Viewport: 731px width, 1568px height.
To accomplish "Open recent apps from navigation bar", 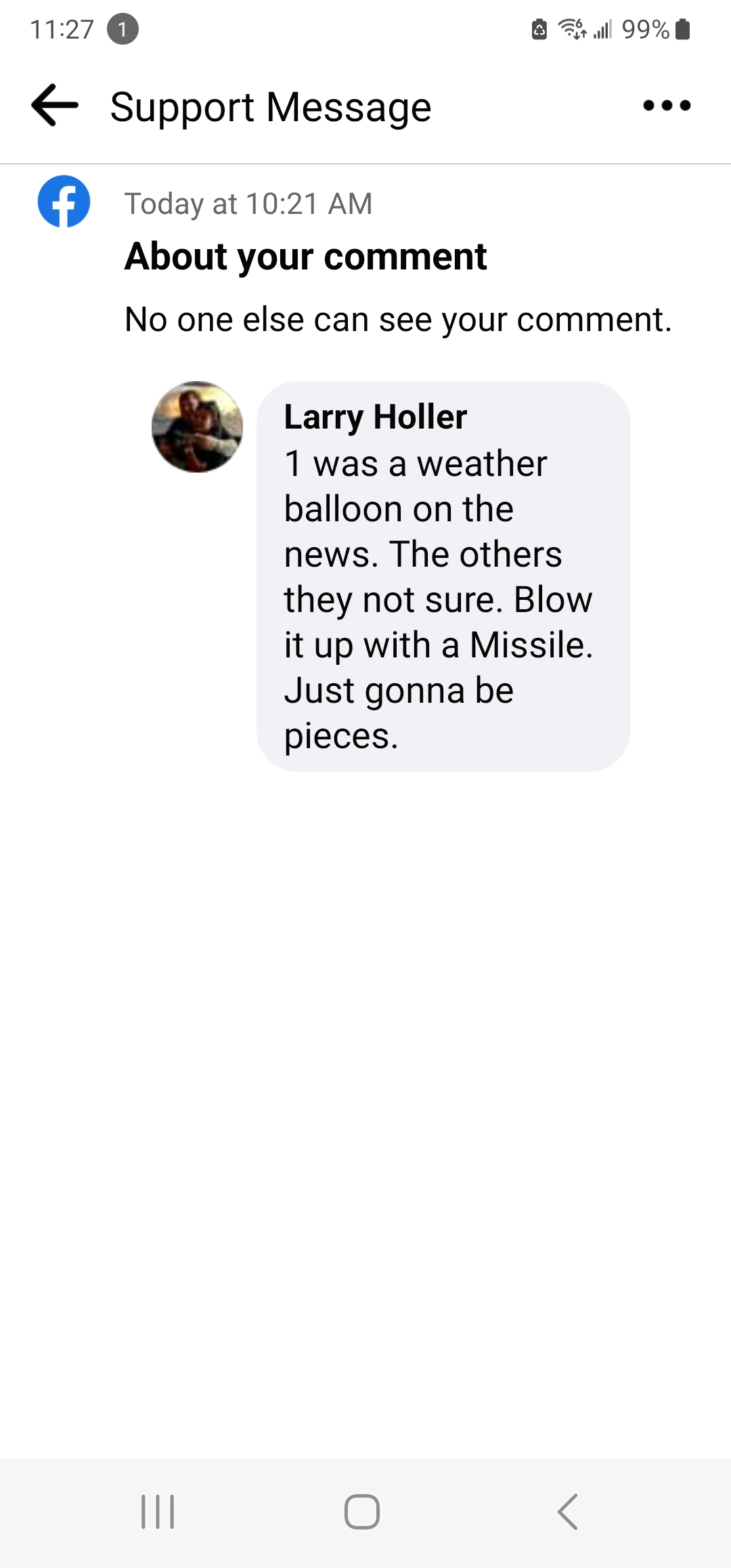I will [158, 1512].
